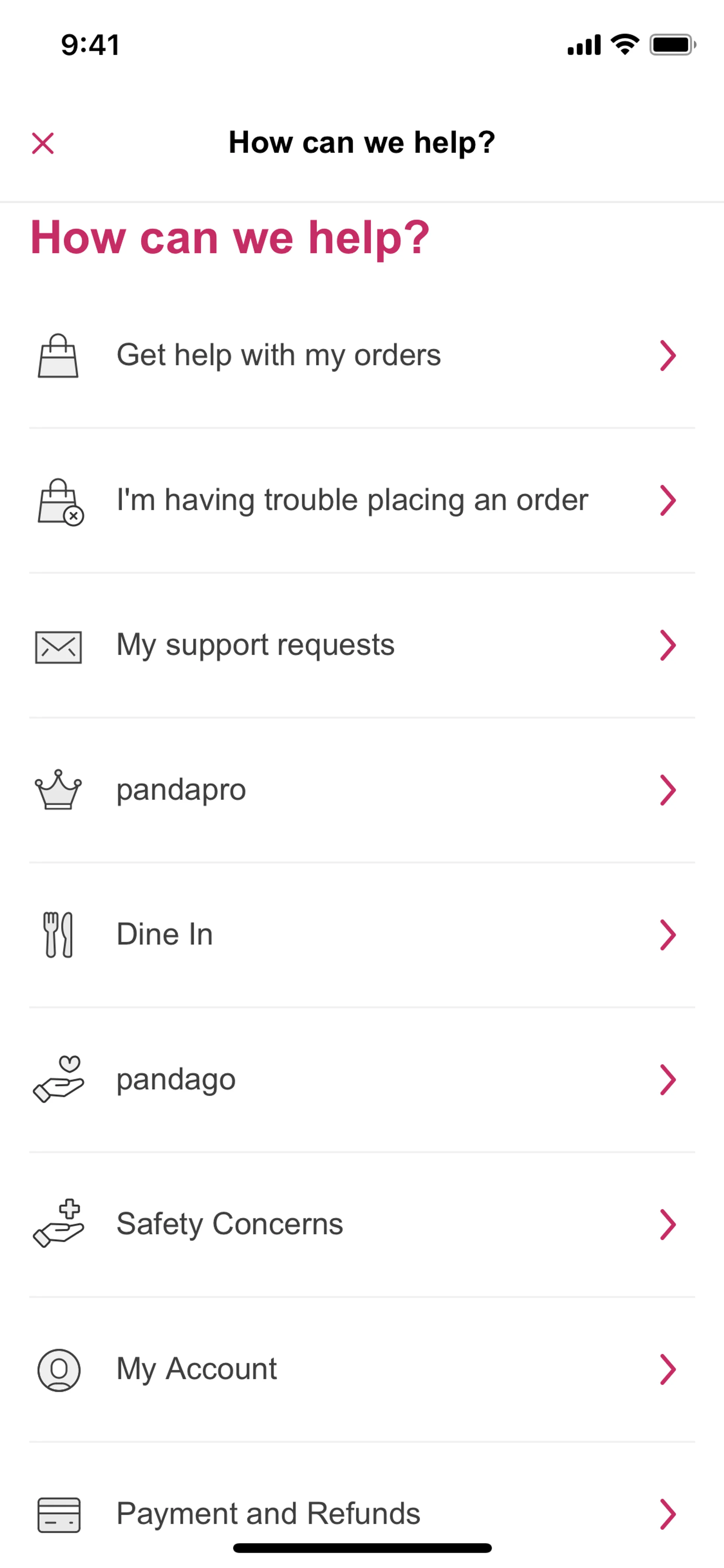Open the pandapro help topic
Image resolution: width=724 pixels, height=1568 pixels.
(361, 790)
